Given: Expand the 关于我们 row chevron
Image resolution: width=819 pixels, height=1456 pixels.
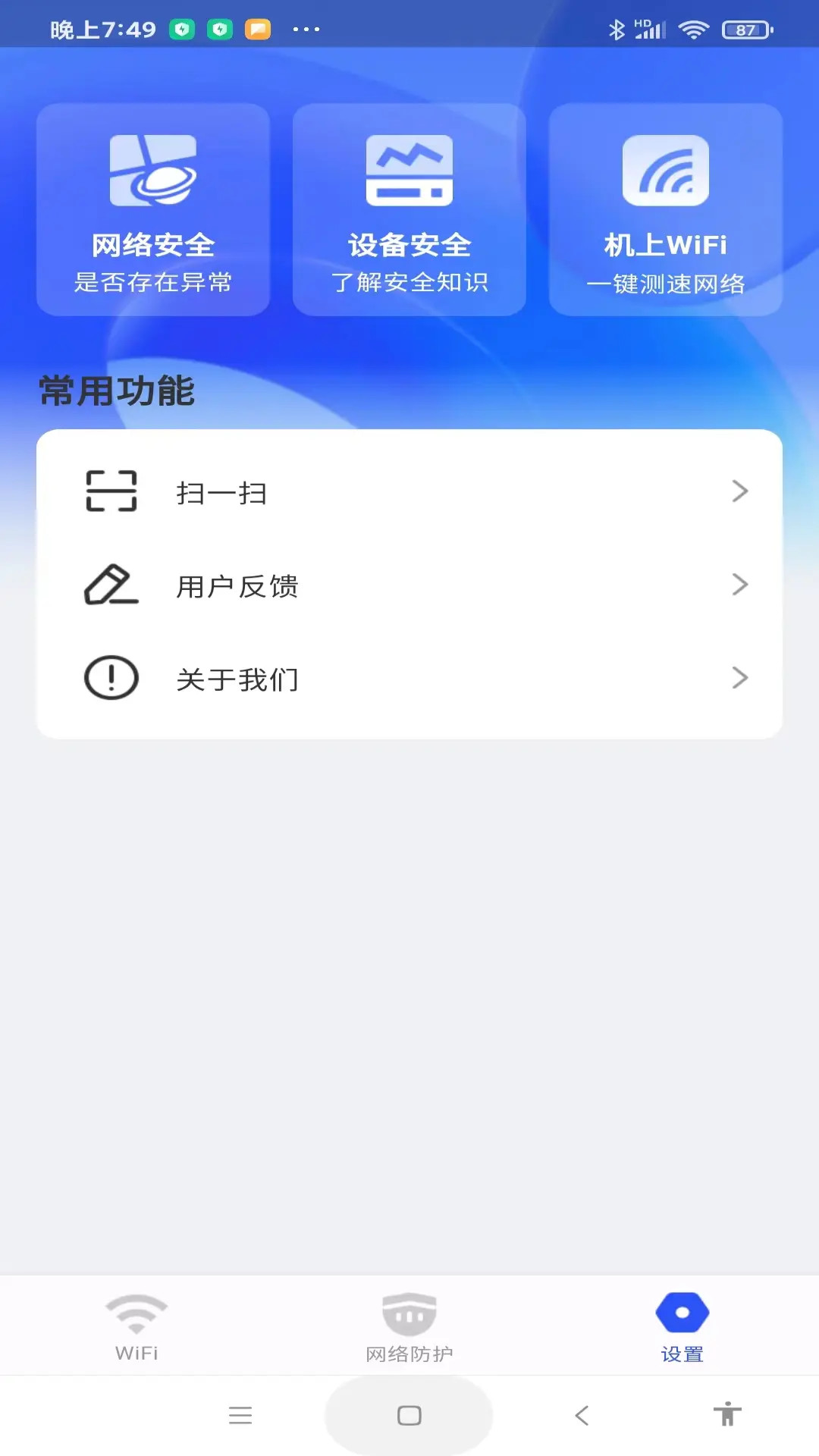Looking at the screenshot, I should (741, 679).
